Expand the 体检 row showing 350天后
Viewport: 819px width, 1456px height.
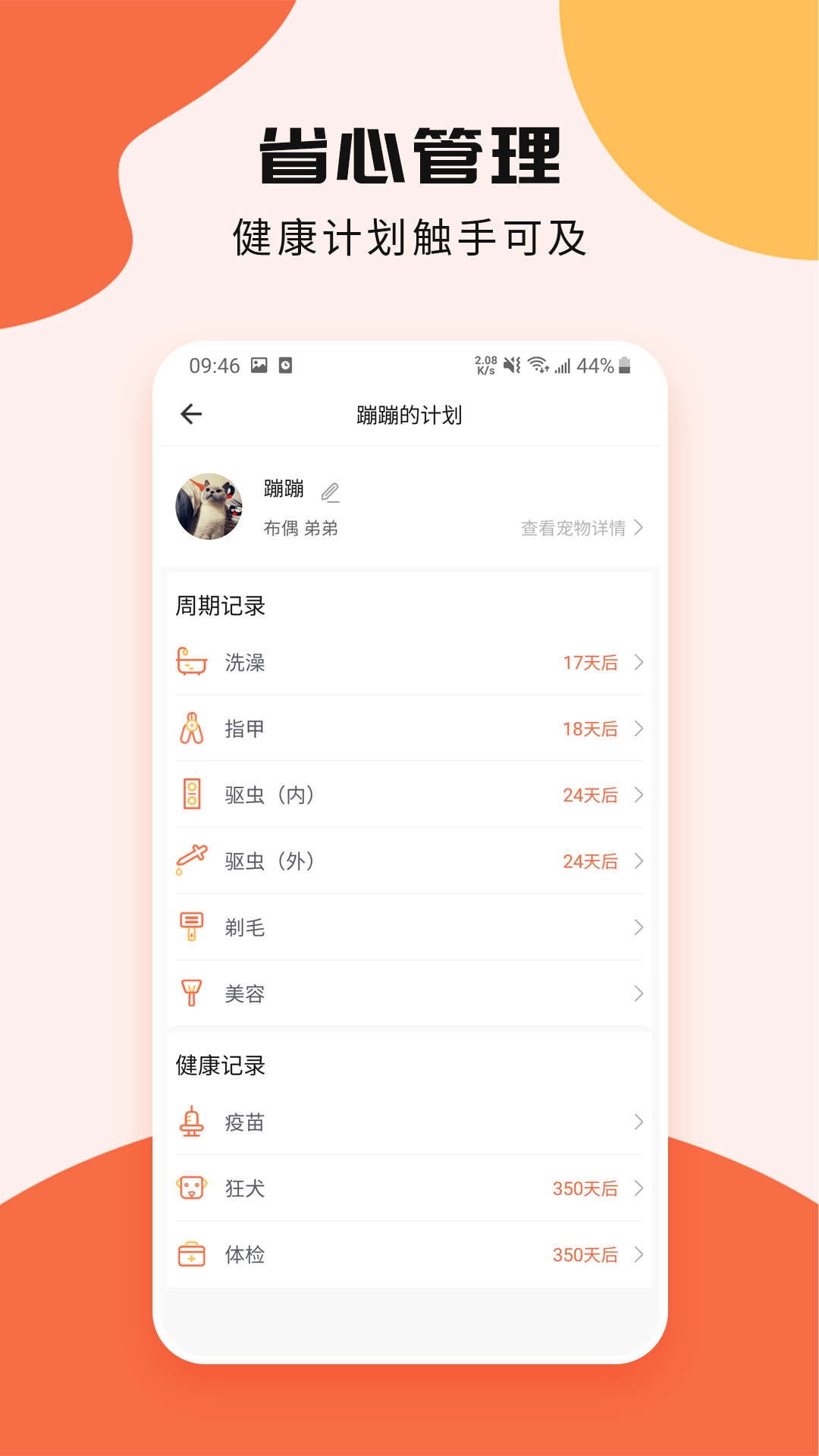pyautogui.click(x=639, y=1254)
